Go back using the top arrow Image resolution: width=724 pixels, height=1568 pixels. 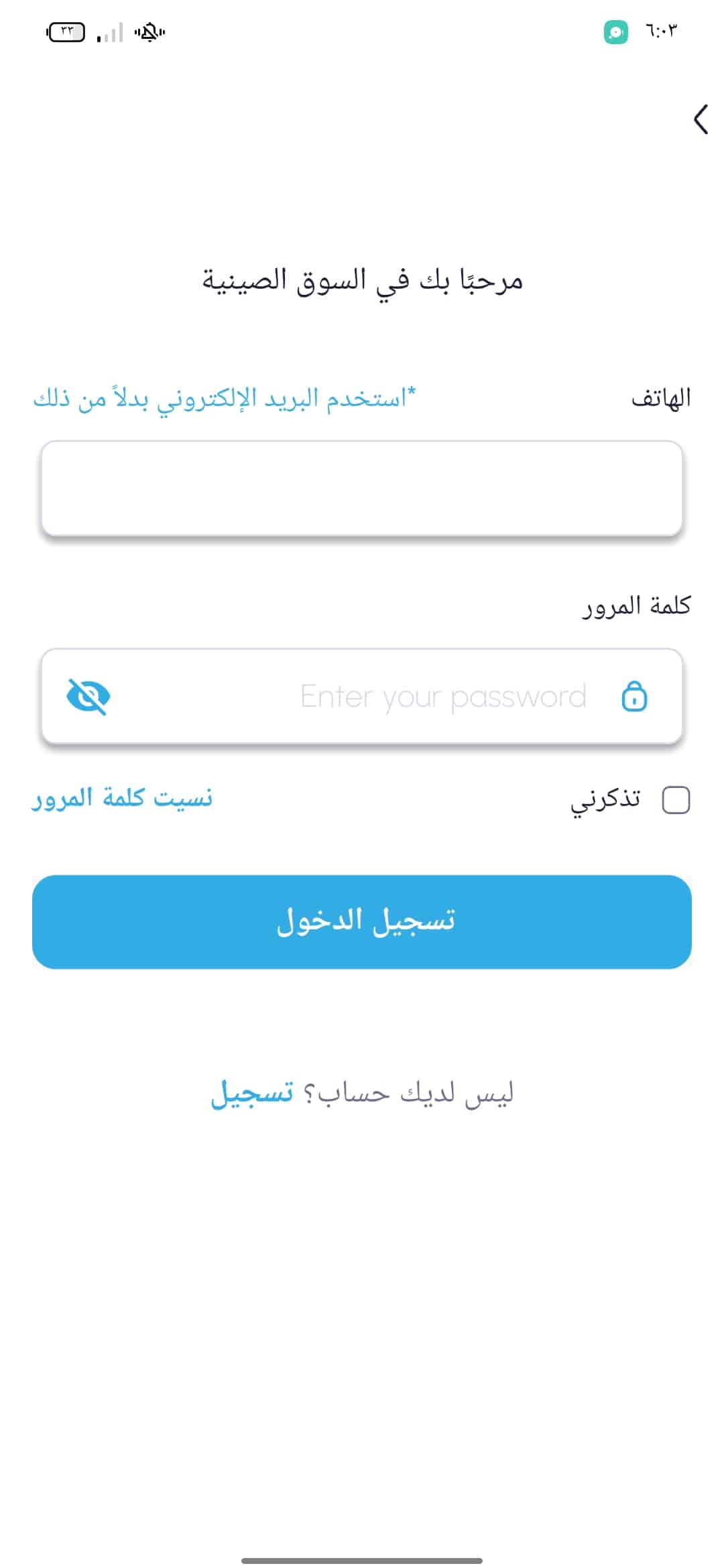point(701,119)
